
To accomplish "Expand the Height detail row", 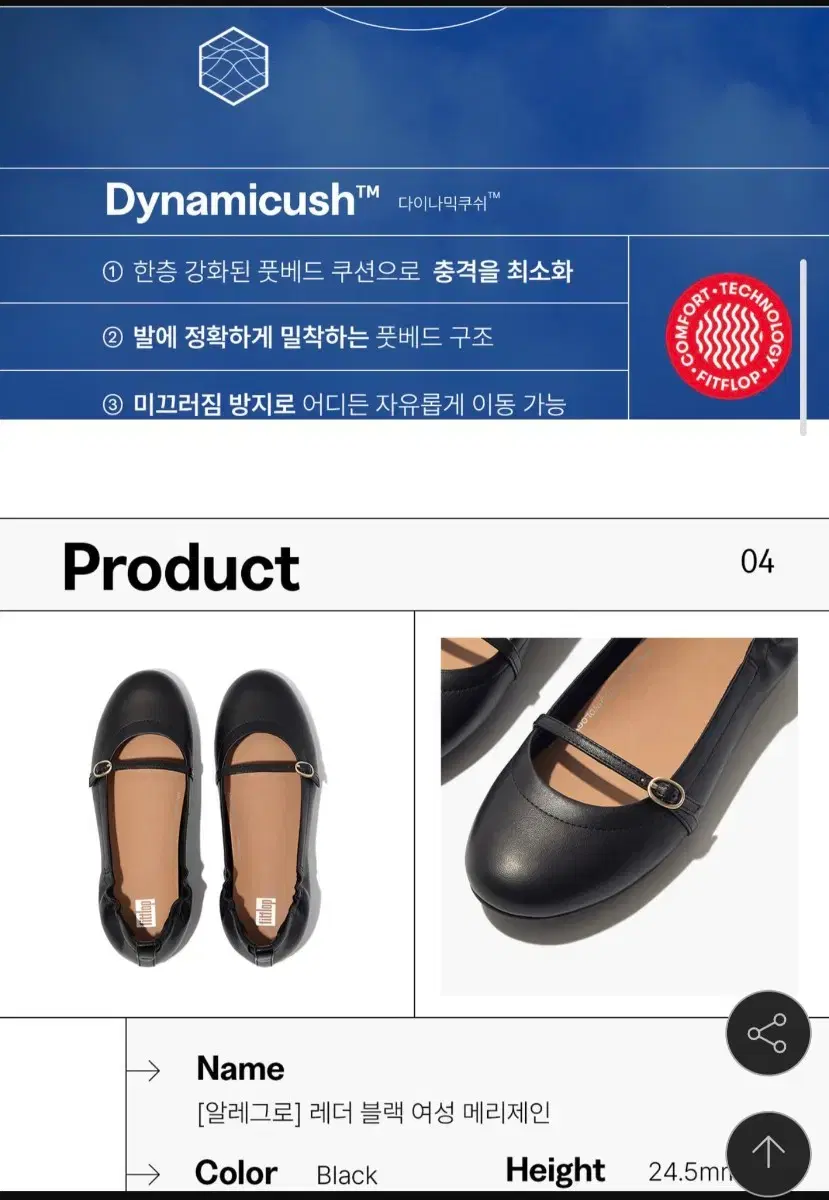I will click(556, 1169).
